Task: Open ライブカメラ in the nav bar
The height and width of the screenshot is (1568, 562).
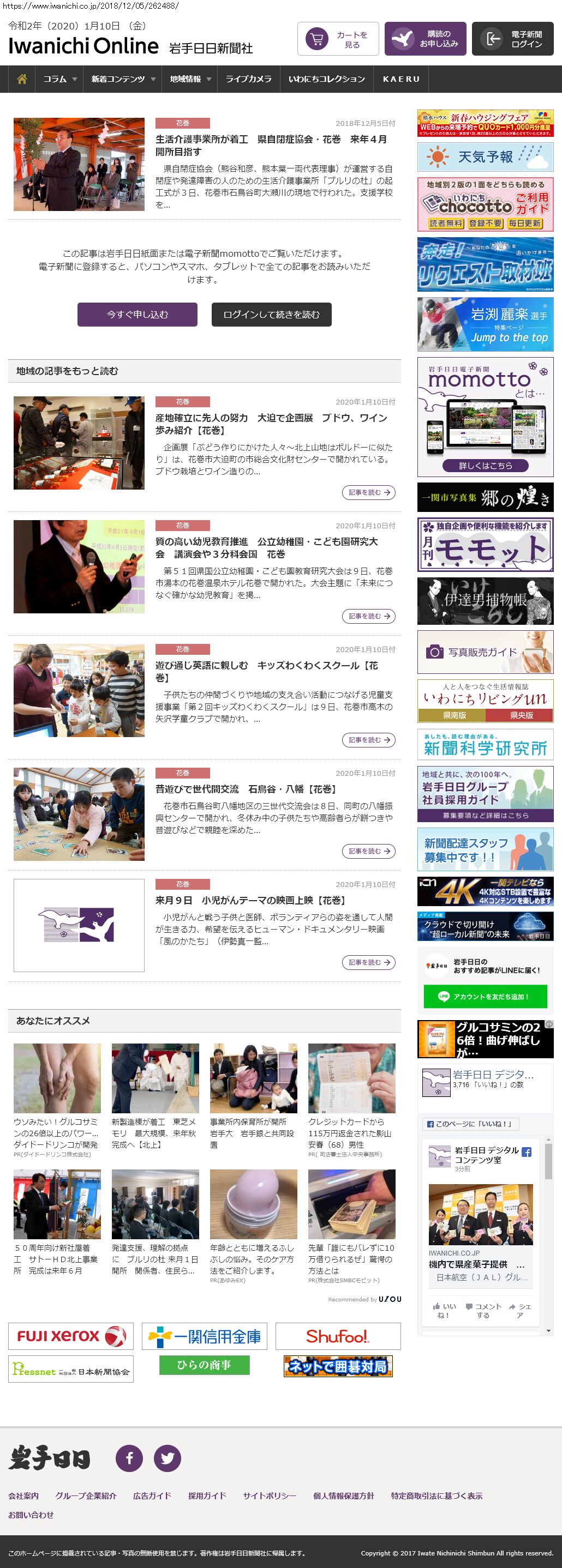Action: tap(248, 79)
